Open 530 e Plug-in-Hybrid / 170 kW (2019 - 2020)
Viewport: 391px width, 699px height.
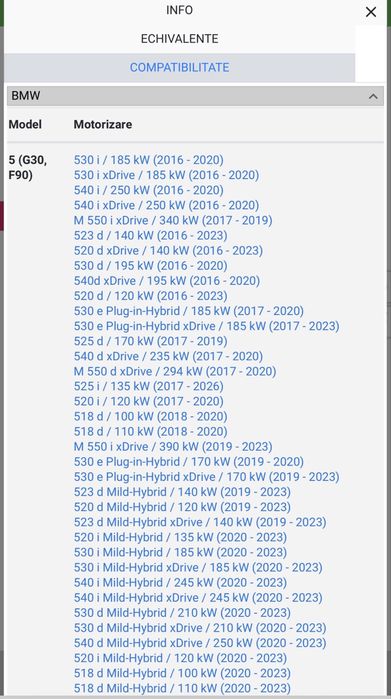click(x=189, y=462)
